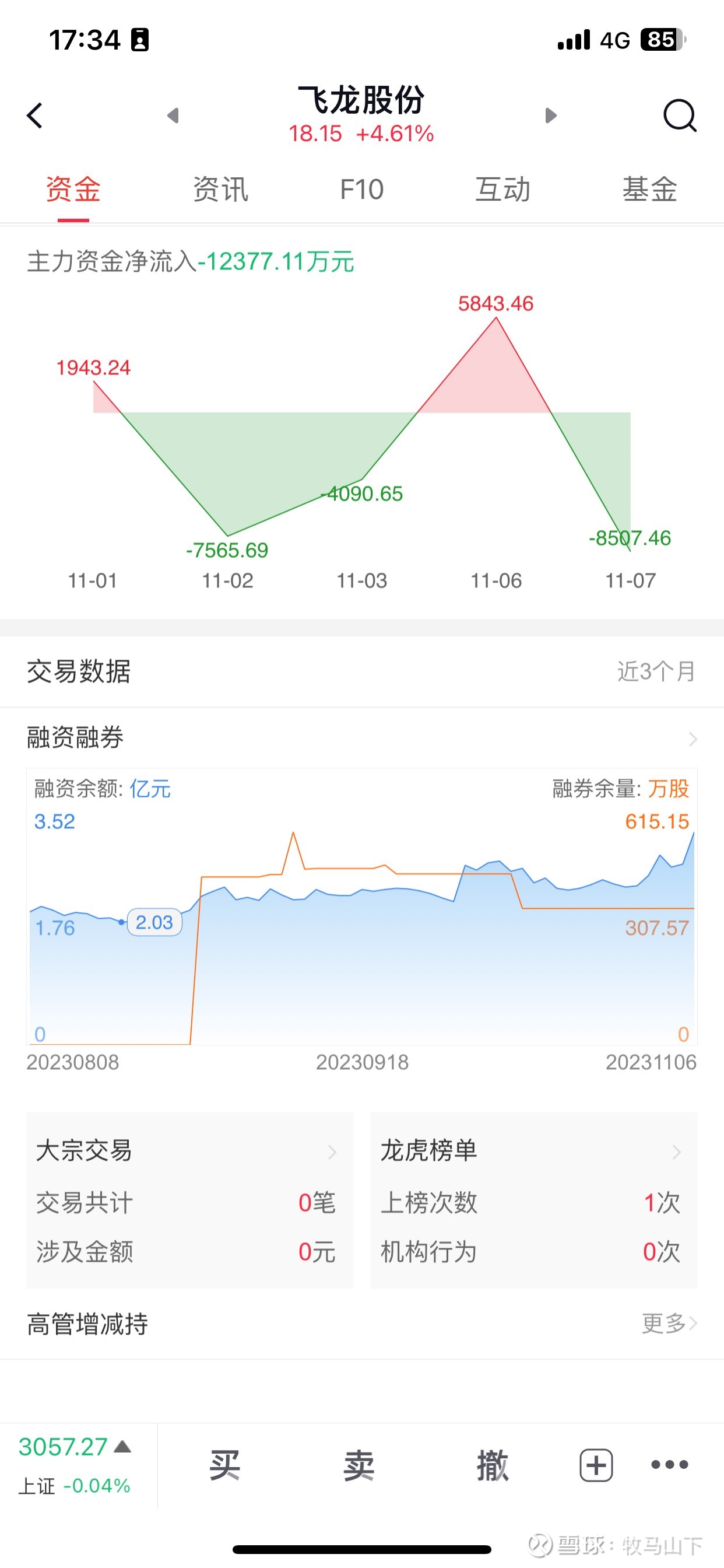Open more options via the ellipsis icon
This screenshot has width=724, height=1568.
(668, 1466)
